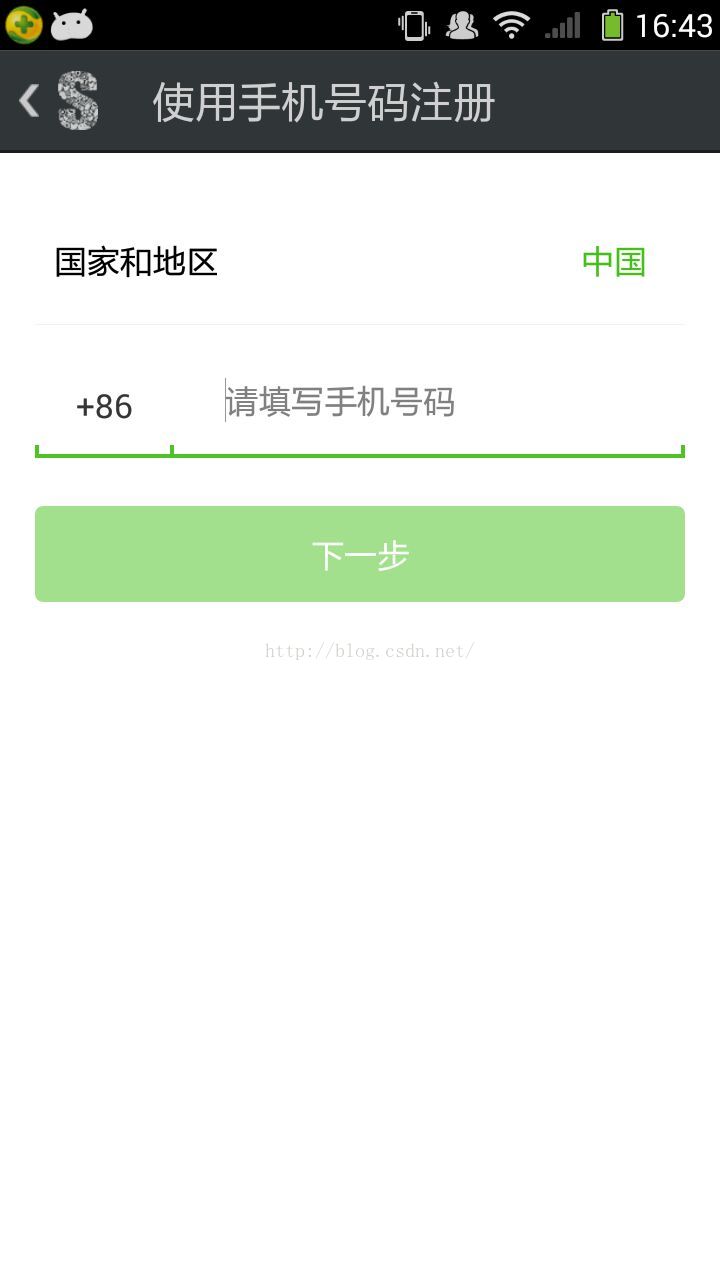This screenshot has width=720, height=1280.
Task: Tap the +86 country code field
Action: point(104,407)
